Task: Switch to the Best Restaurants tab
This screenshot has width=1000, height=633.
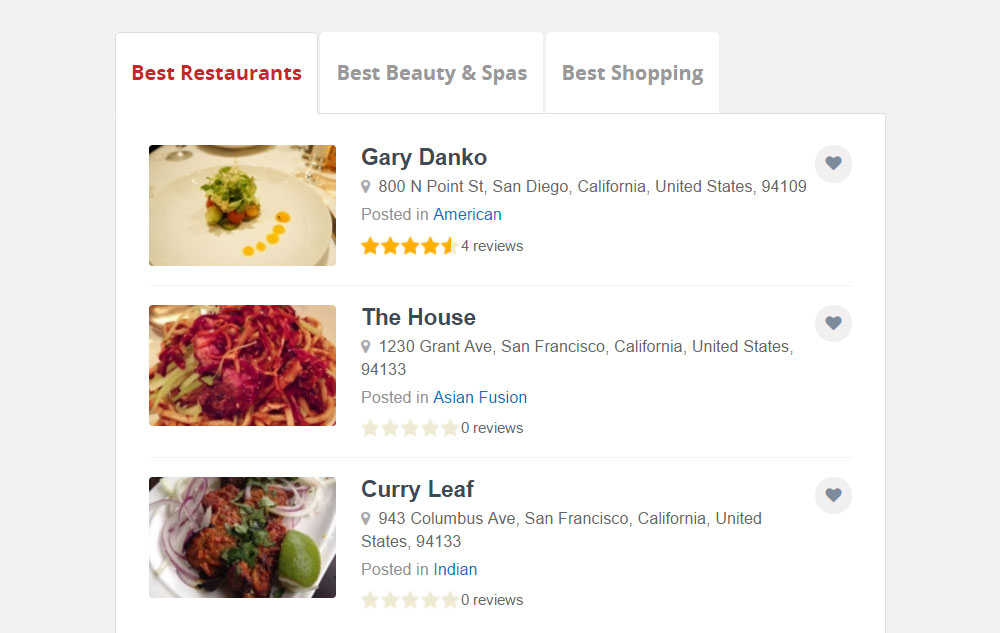Action: click(x=216, y=73)
